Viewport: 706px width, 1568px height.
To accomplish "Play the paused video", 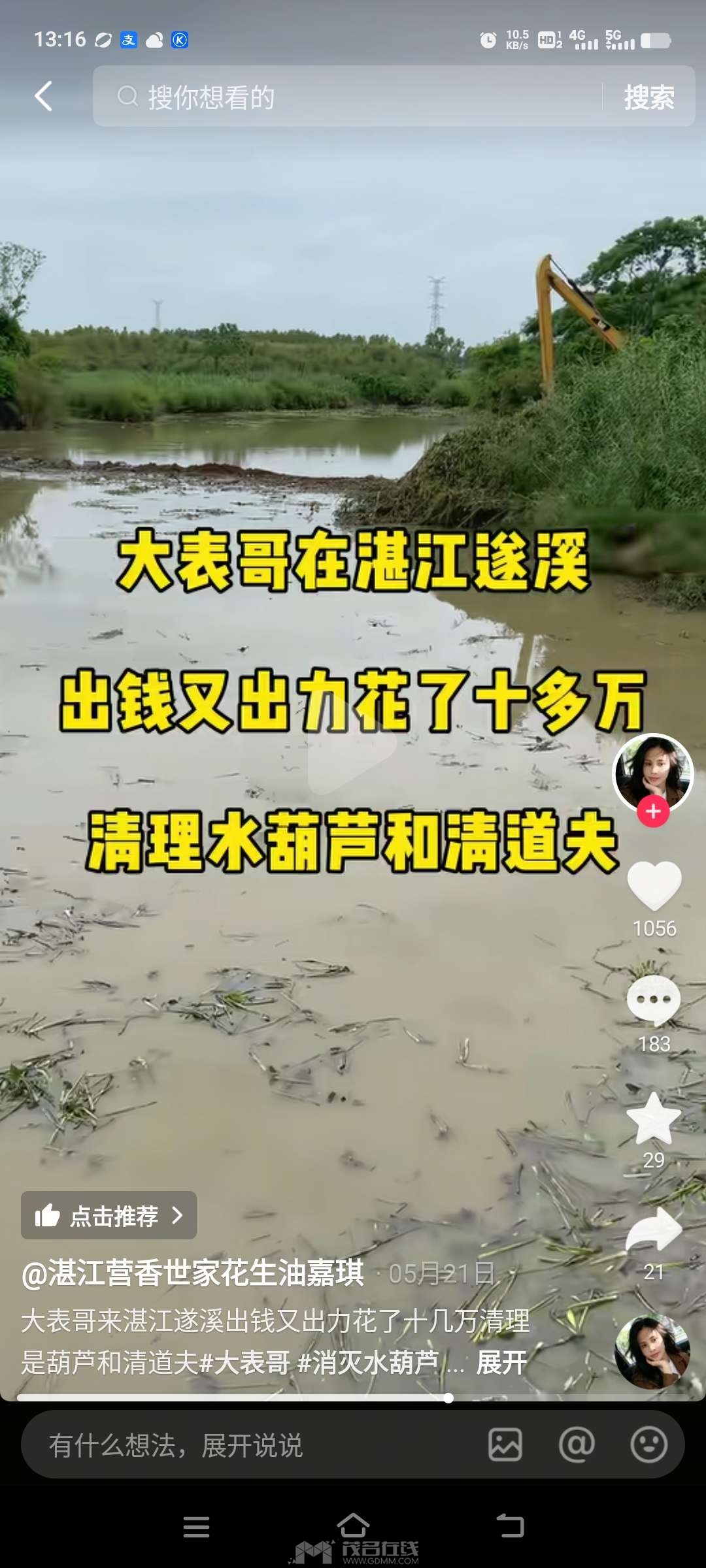I will click(x=352, y=745).
